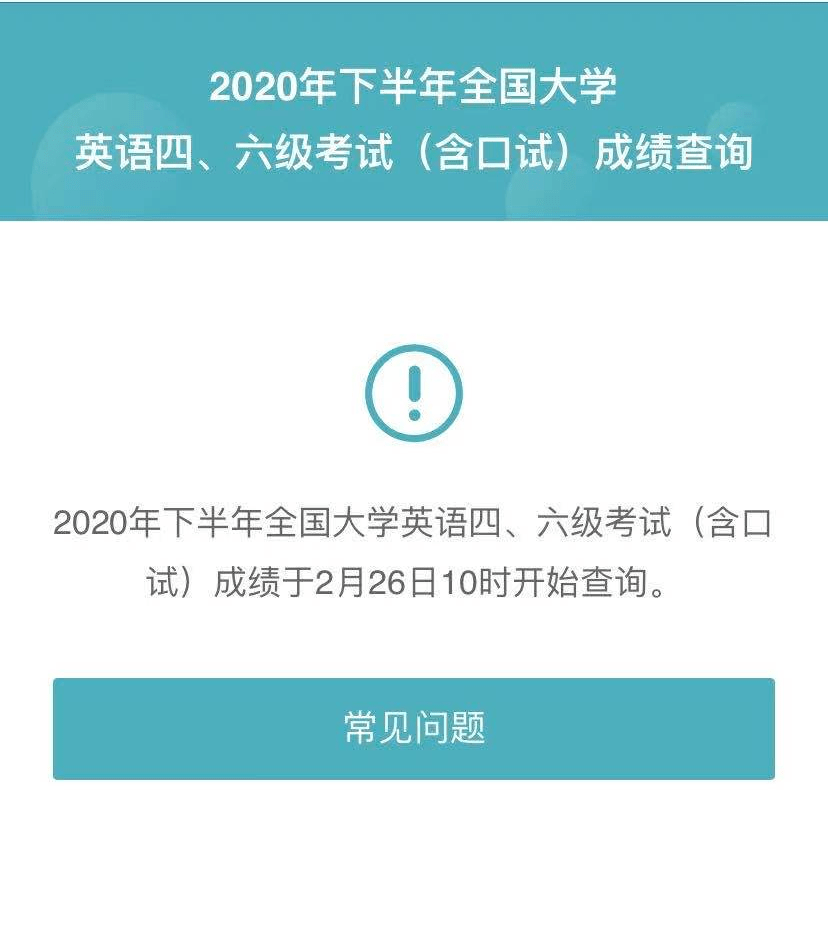828x931 pixels.
Task: Click the teal banner at the top
Action: pyautogui.click(x=414, y=110)
